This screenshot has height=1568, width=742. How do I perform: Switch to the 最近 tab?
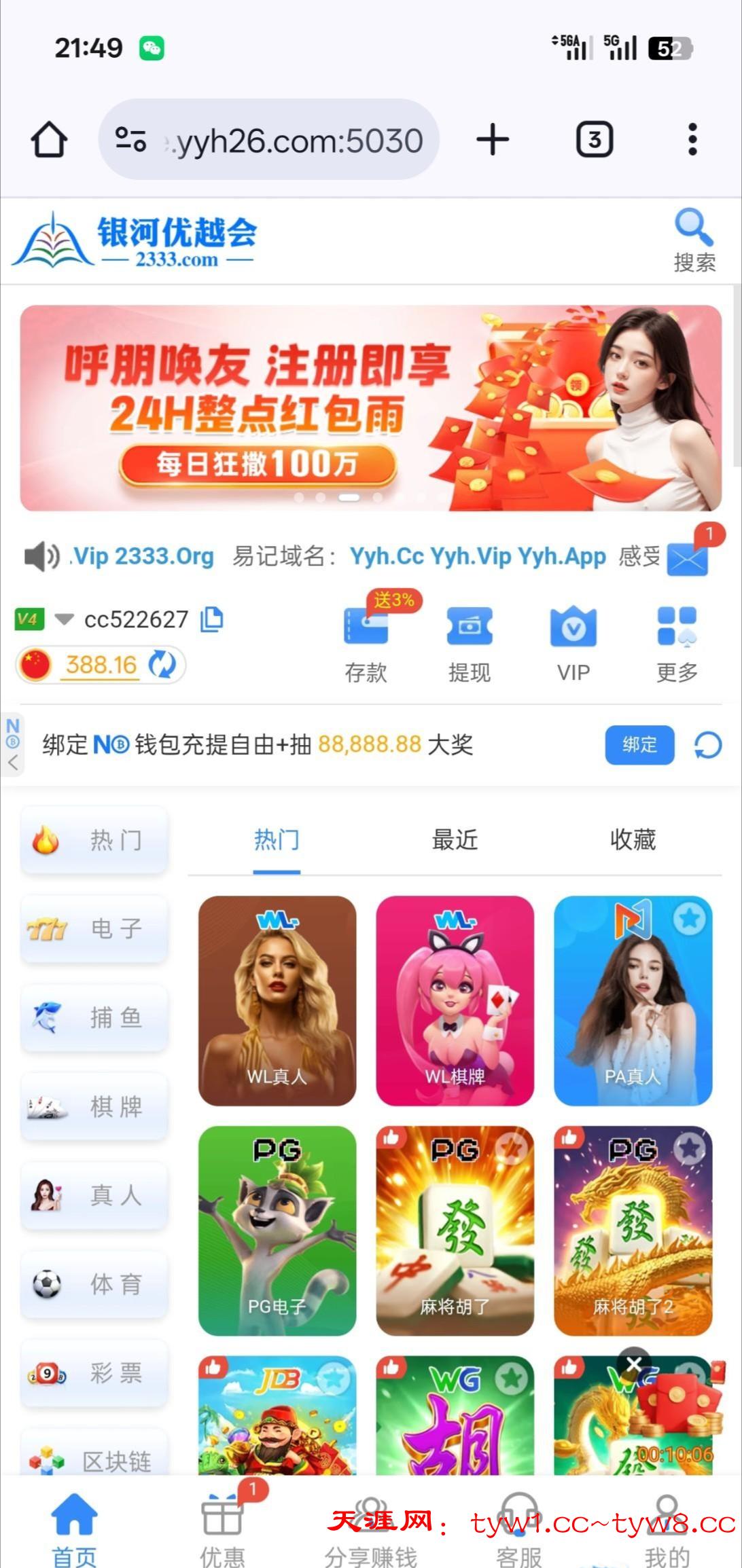coord(455,840)
